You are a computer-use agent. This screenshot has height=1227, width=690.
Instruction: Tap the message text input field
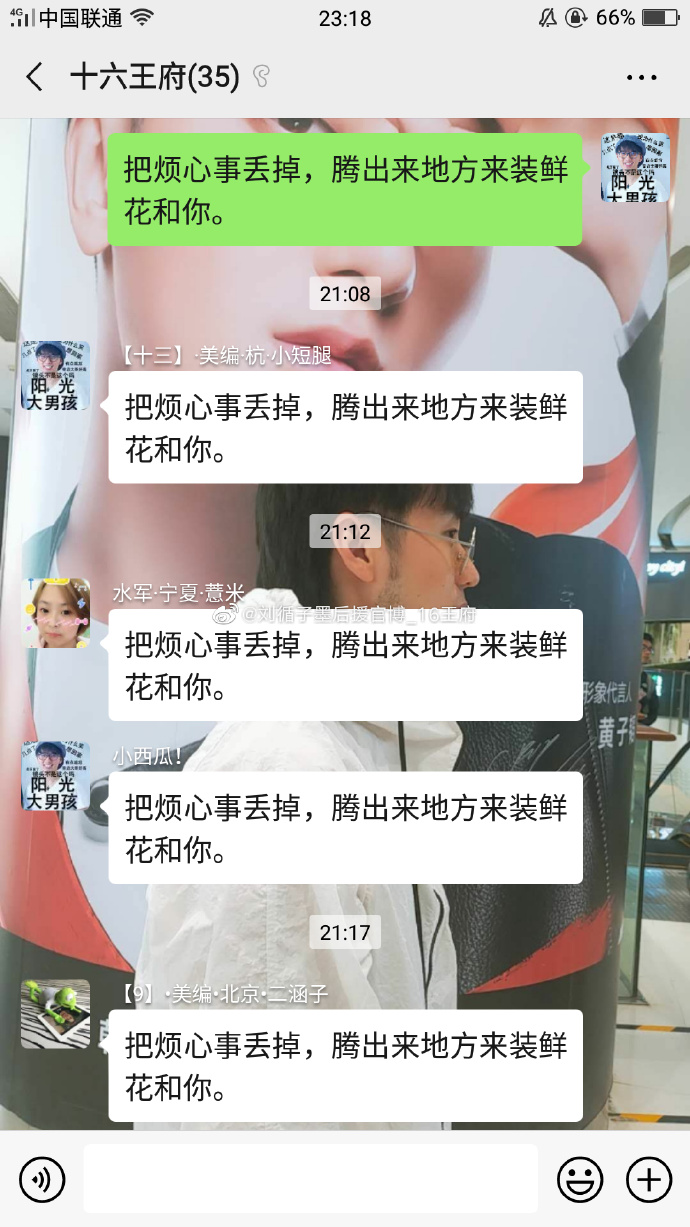[x=310, y=1180]
